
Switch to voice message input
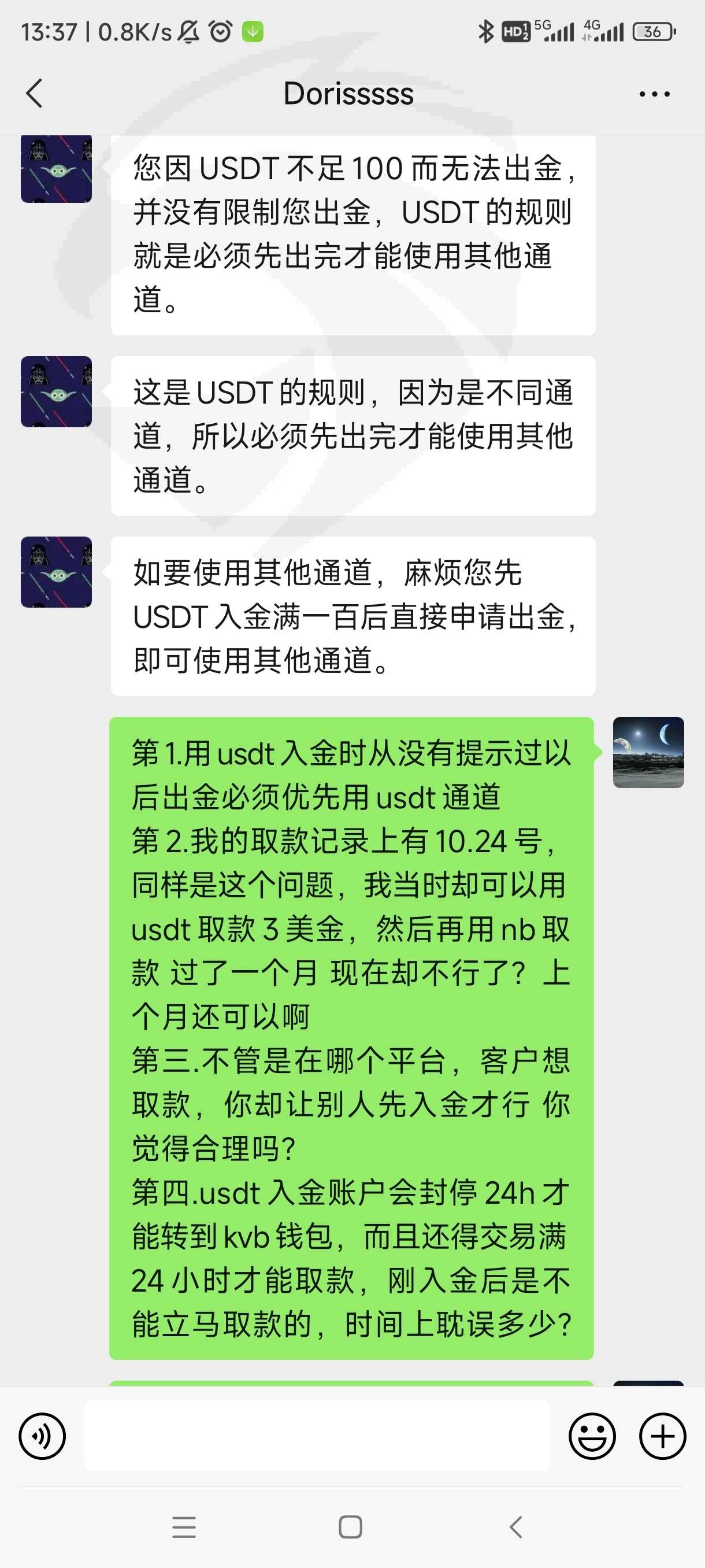click(x=42, y=1437)
